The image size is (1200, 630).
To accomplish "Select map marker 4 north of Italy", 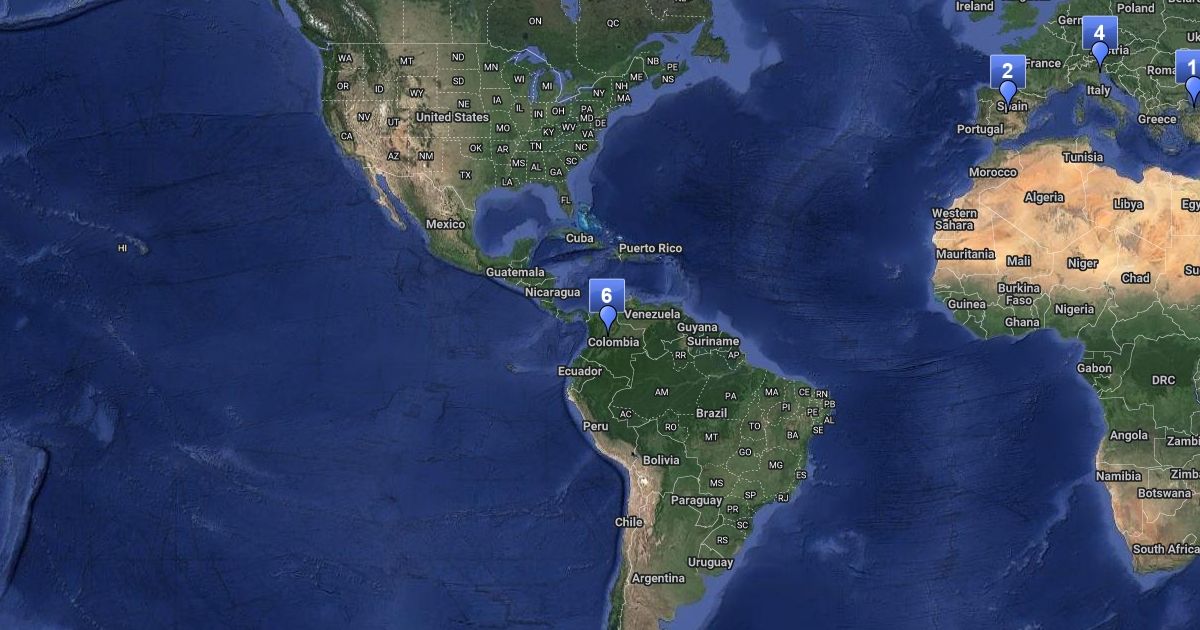I will [x=1099, y=42].
